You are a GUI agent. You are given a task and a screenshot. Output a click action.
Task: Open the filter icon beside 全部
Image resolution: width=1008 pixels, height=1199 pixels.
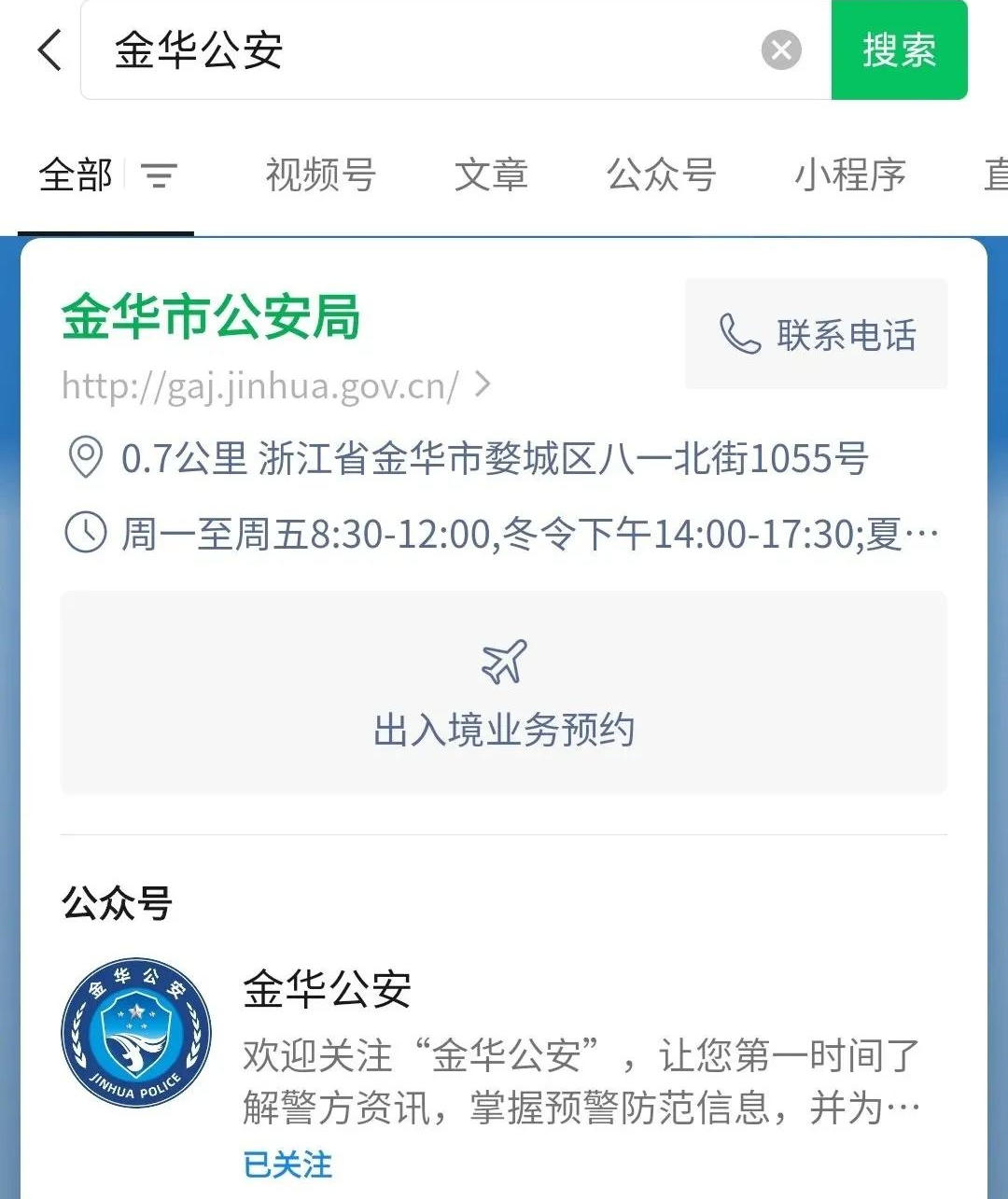click(x=159, y=175)
